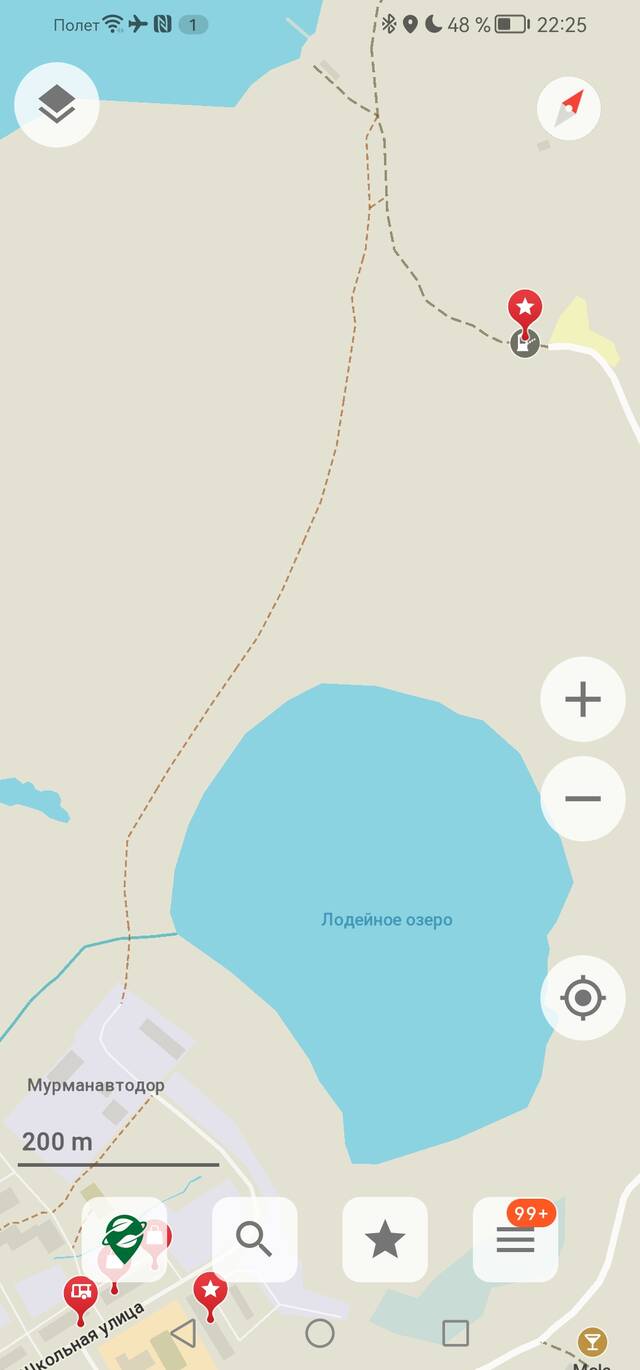
Task: Select the red star bookmark near the trail
Action: tap(525, 308)
